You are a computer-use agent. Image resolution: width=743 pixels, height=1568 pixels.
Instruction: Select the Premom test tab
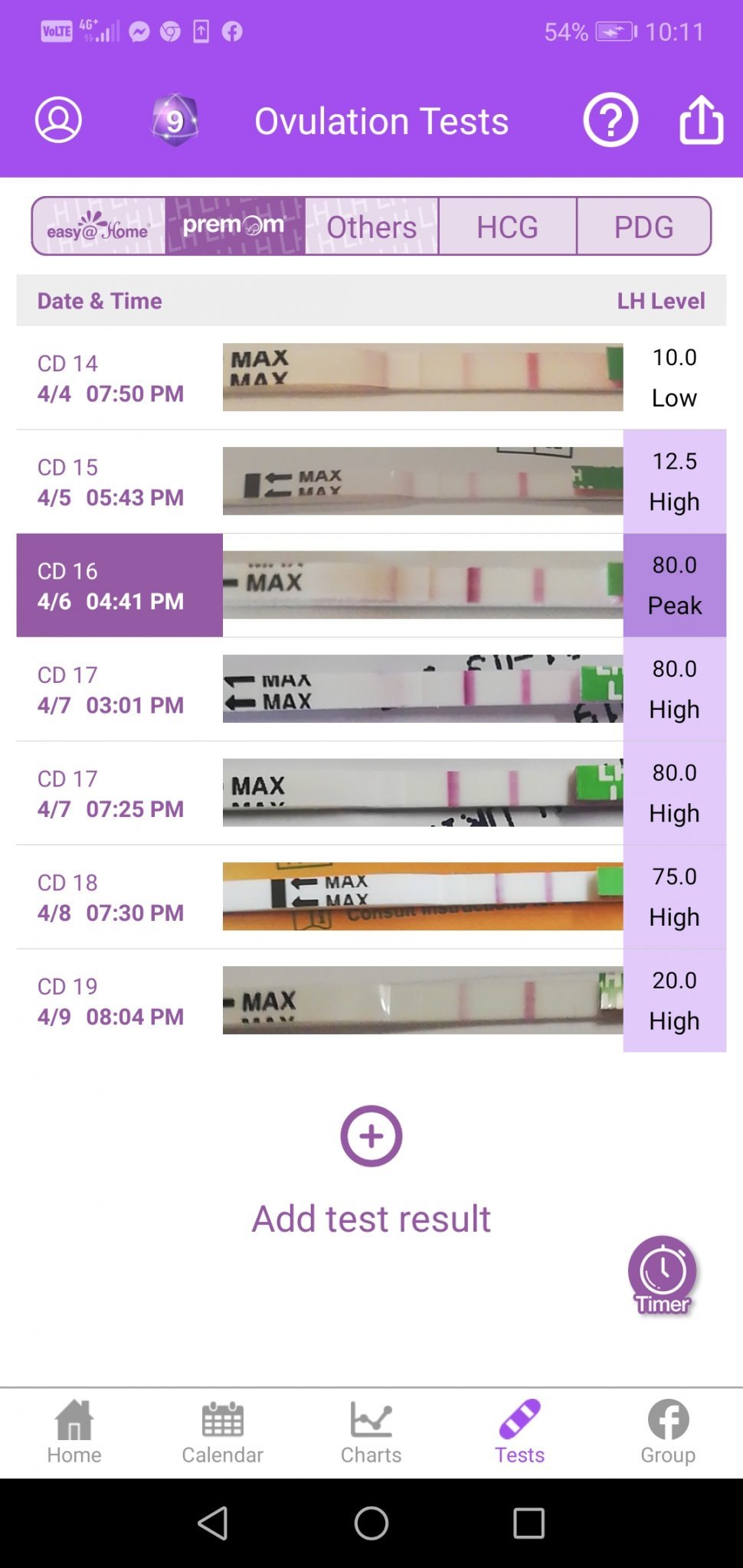[234, 227]
